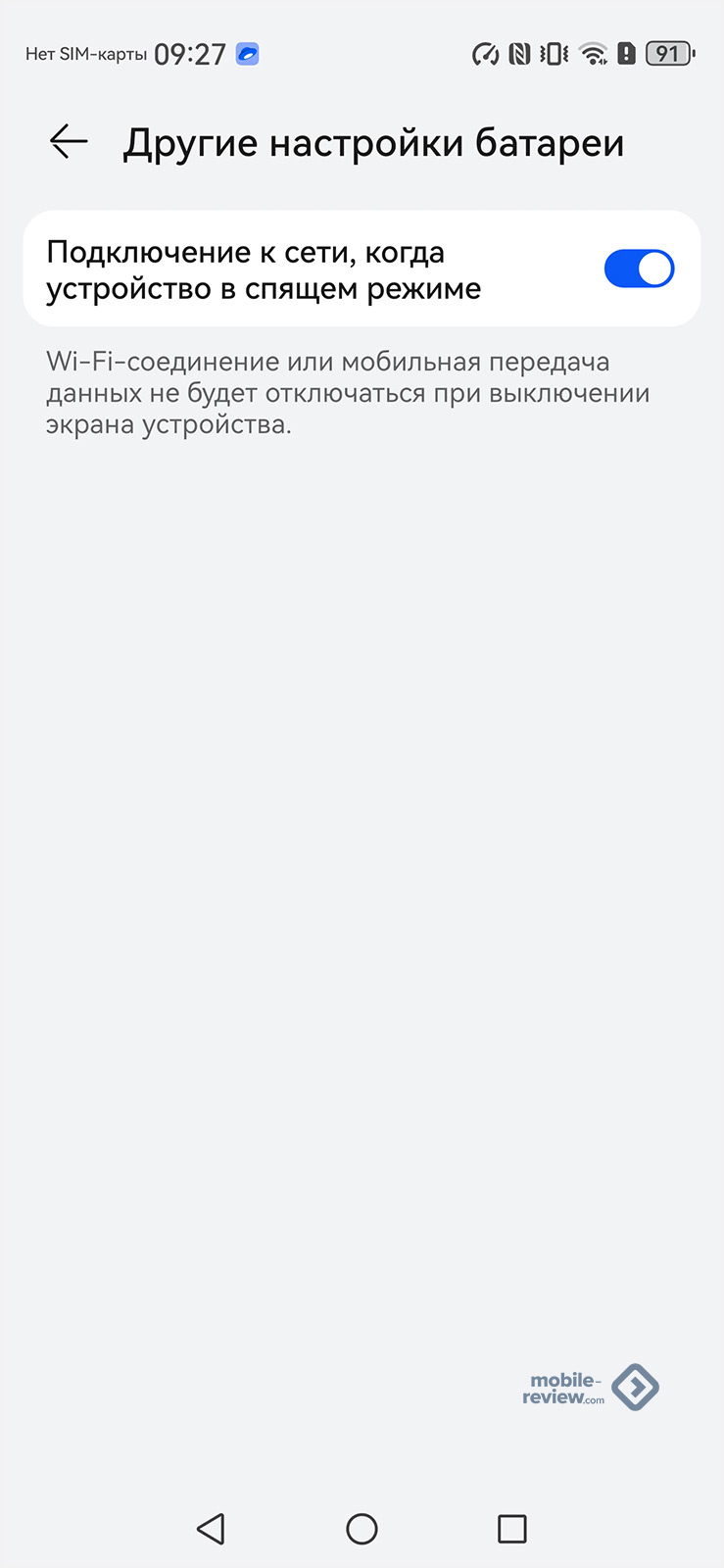Go back from battery settings via arrow
This screenshot has width=724, height=1568.
coord(69,142)
